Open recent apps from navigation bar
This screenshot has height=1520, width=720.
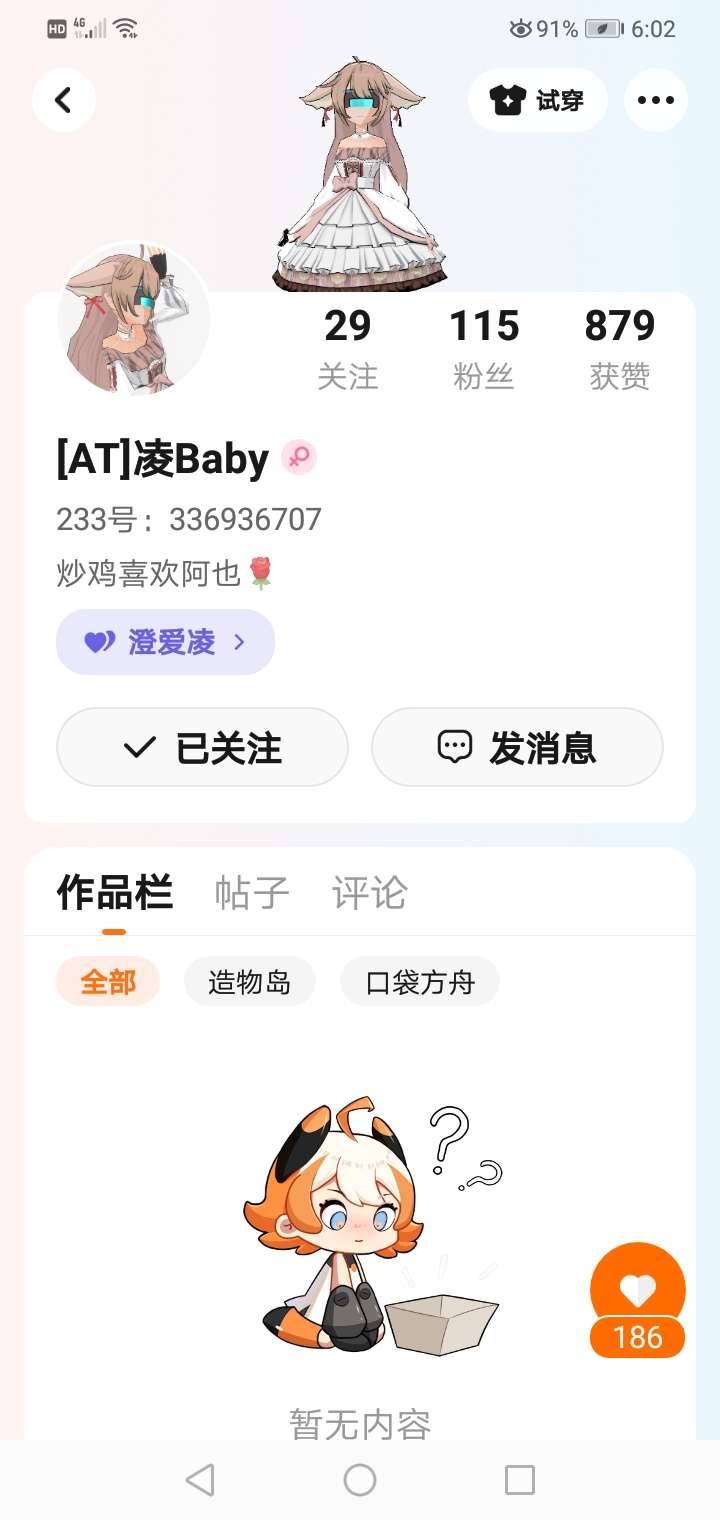[520, 1480]
